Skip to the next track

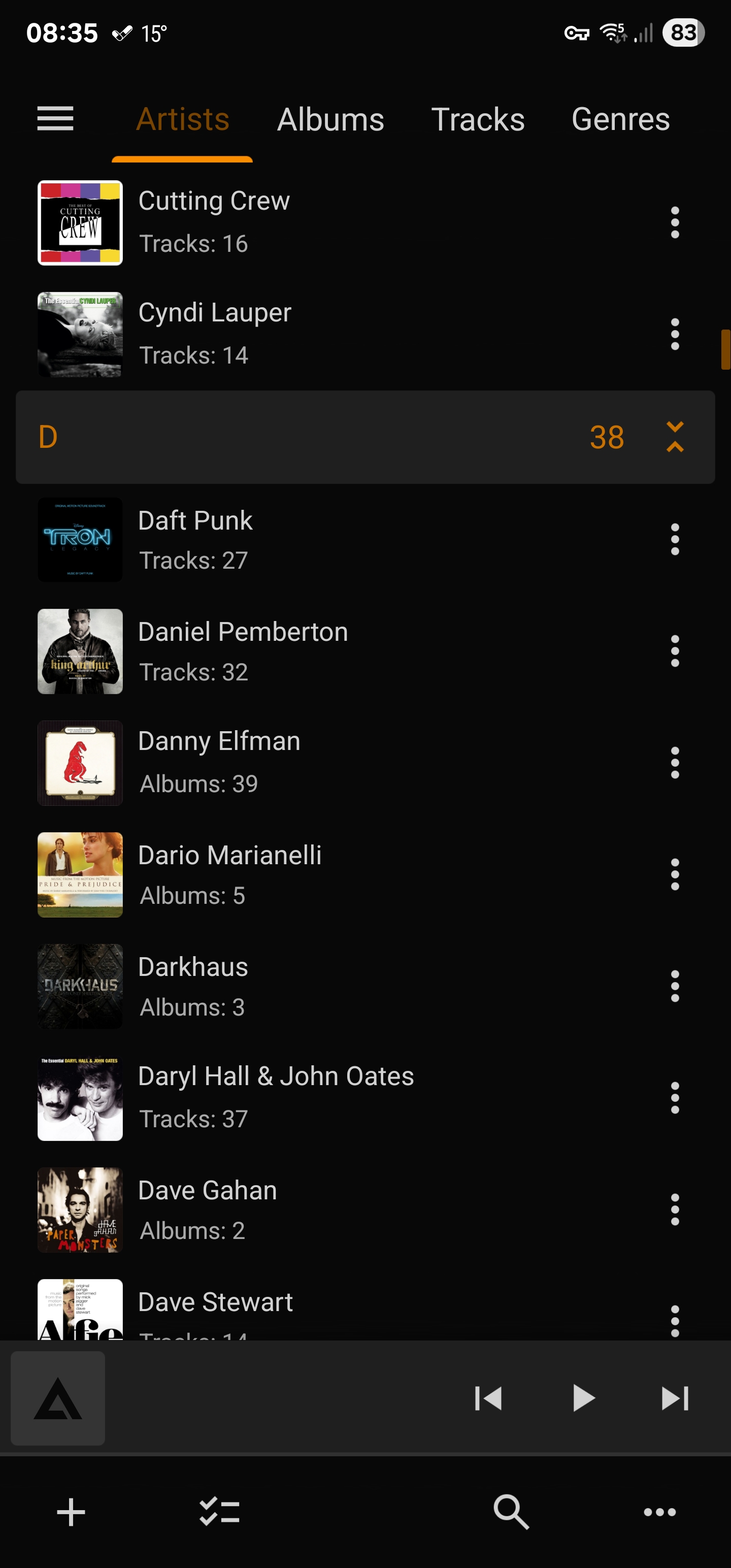[x=674, y=1398]
